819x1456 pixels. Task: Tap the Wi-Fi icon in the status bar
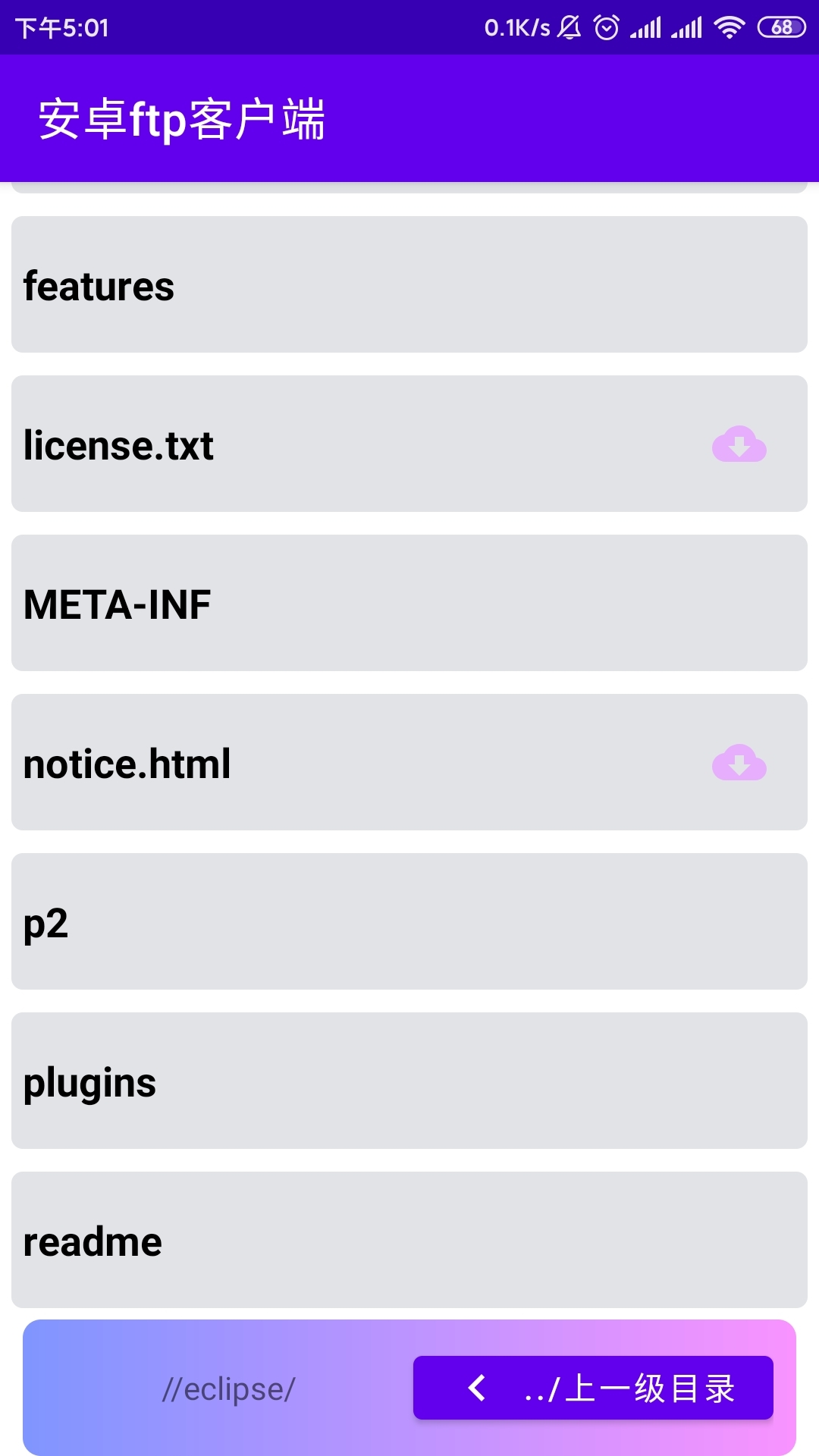click(x=729, y=27)
